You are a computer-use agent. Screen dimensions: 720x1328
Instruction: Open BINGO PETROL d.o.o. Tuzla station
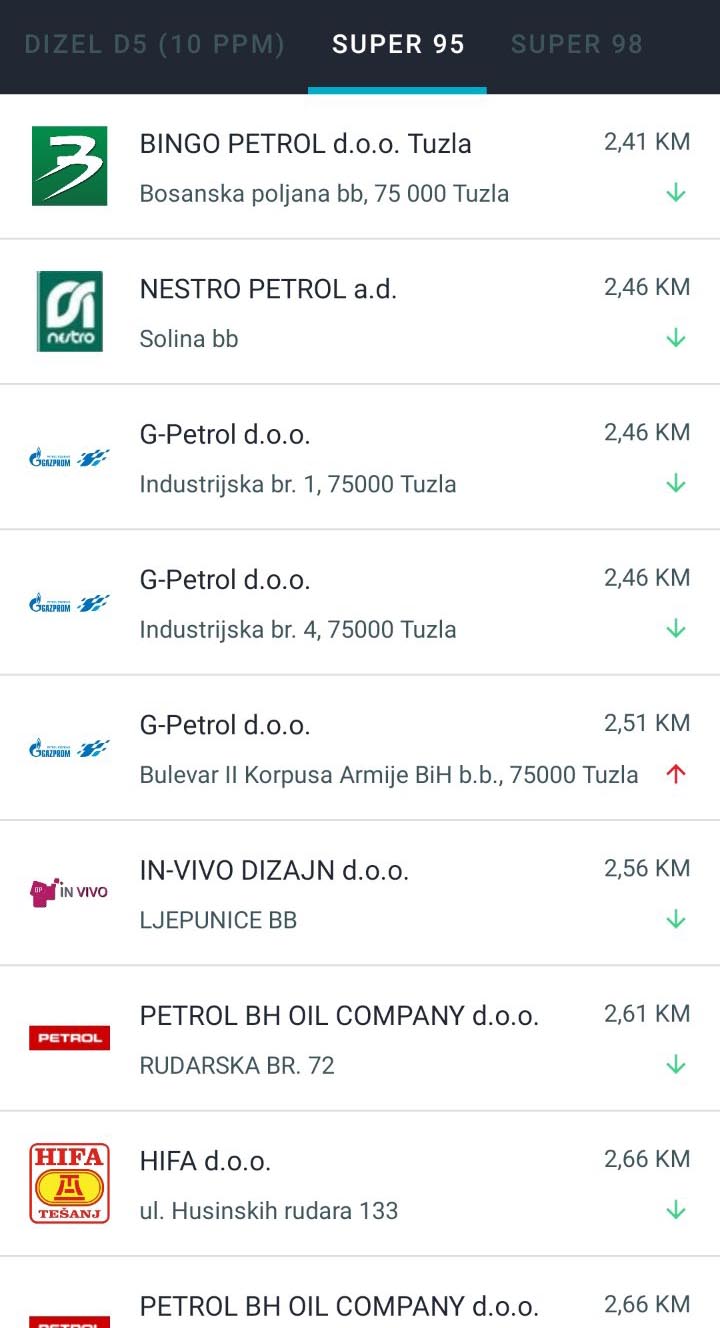(360, 167)
